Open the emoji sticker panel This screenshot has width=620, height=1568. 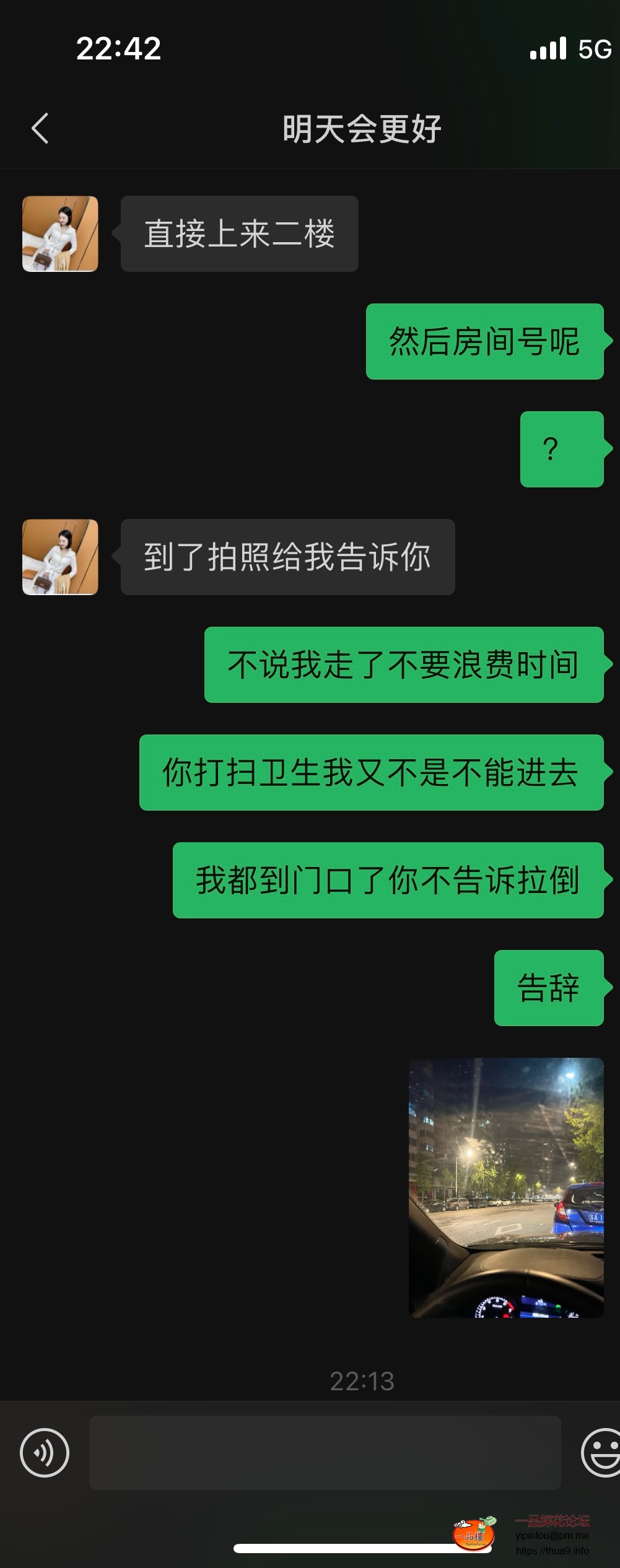pyautogui.click(x=601, y=1453)
